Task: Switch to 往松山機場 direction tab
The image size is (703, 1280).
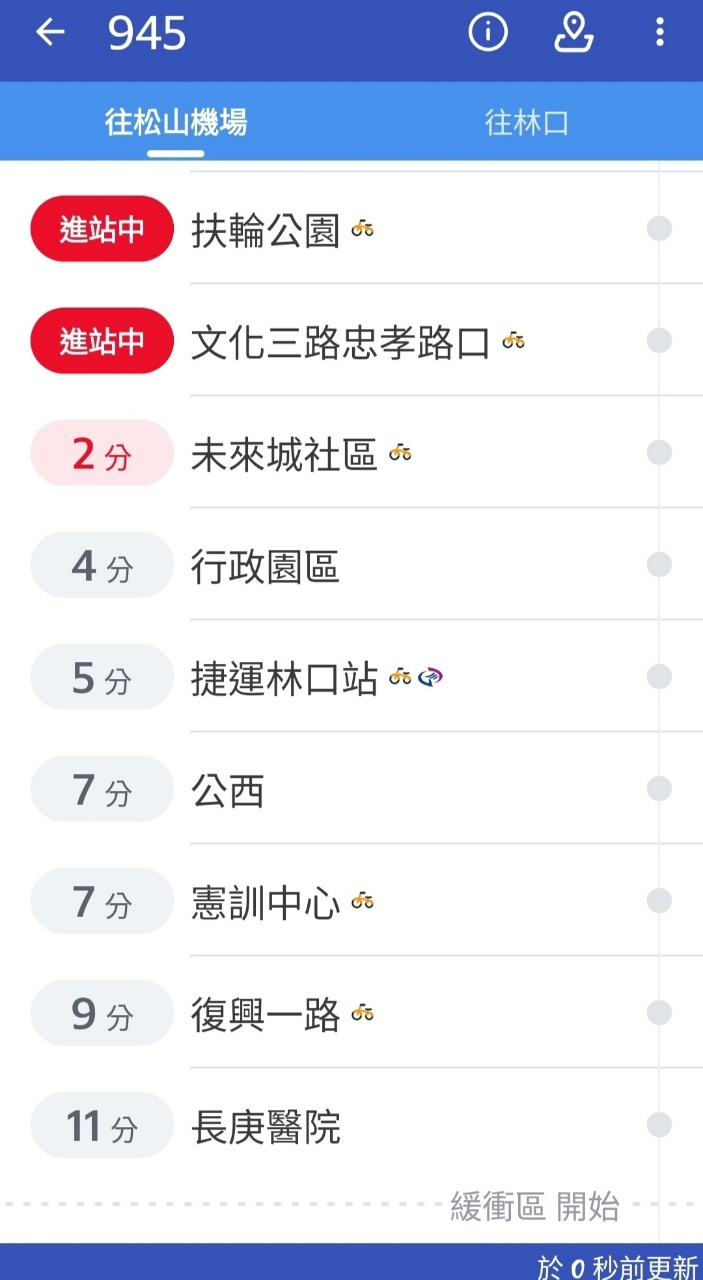Action: point(176,122)
